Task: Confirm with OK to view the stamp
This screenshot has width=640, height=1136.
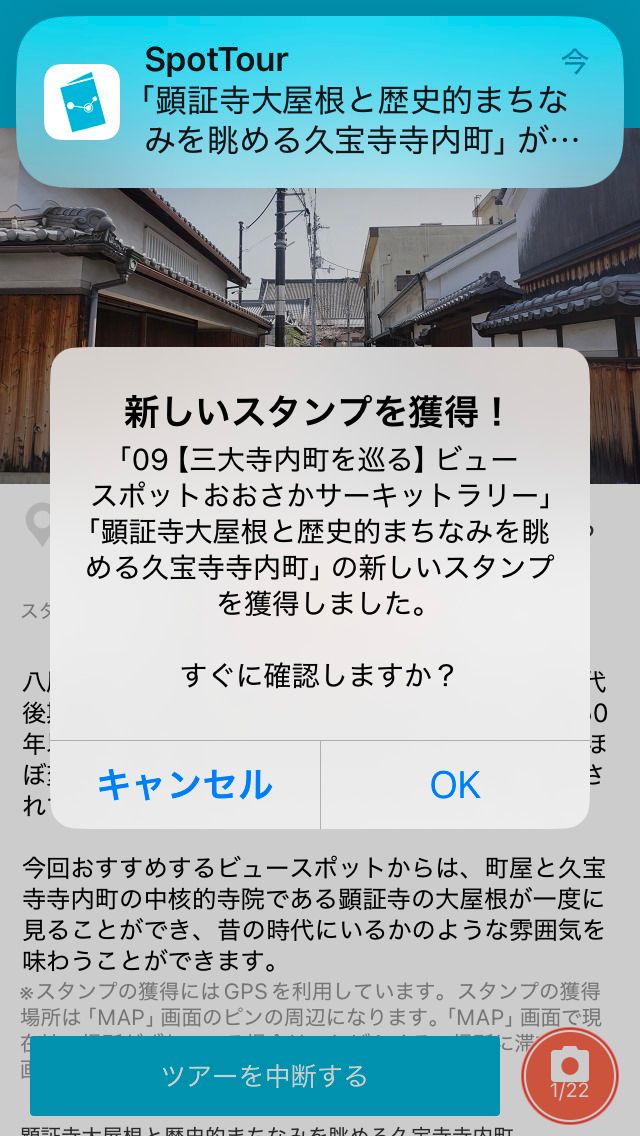Action: tap(455, 785)
